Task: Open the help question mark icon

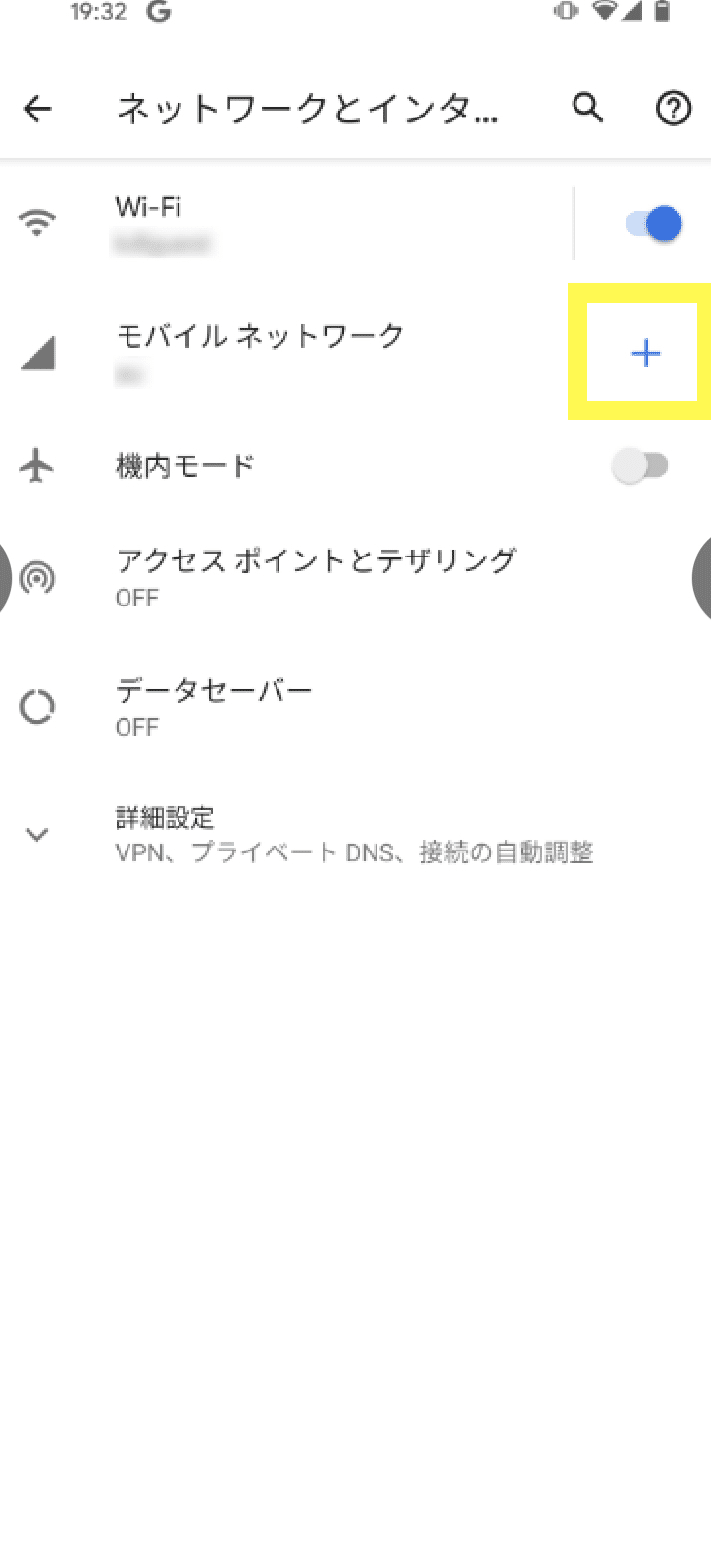Action: click(673, 109)
